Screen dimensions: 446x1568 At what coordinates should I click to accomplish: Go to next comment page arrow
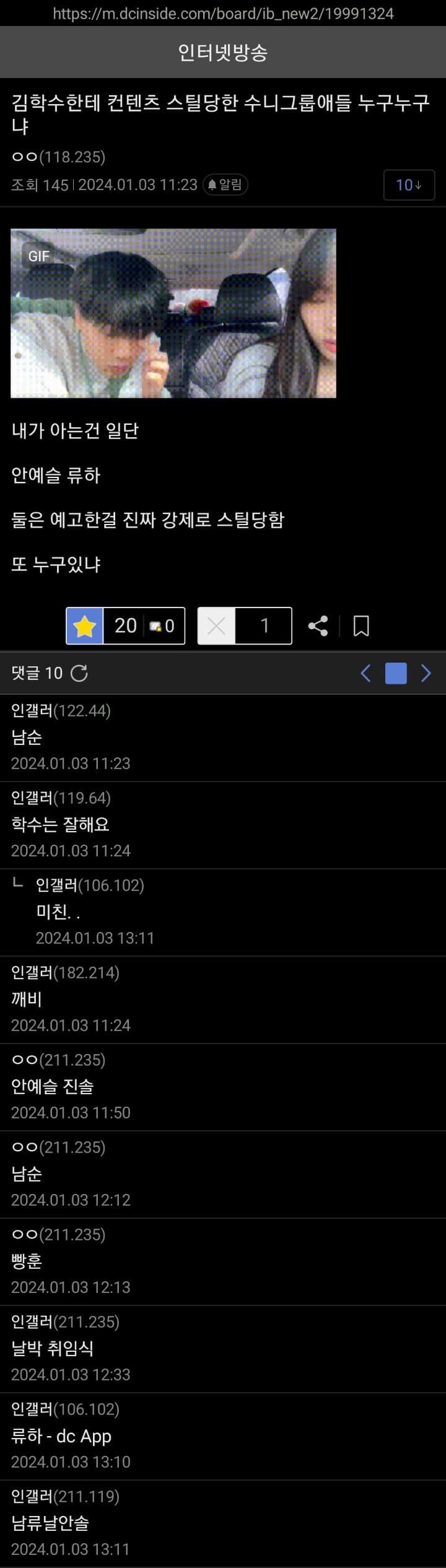pyautogui.click(x=426, y=673)
